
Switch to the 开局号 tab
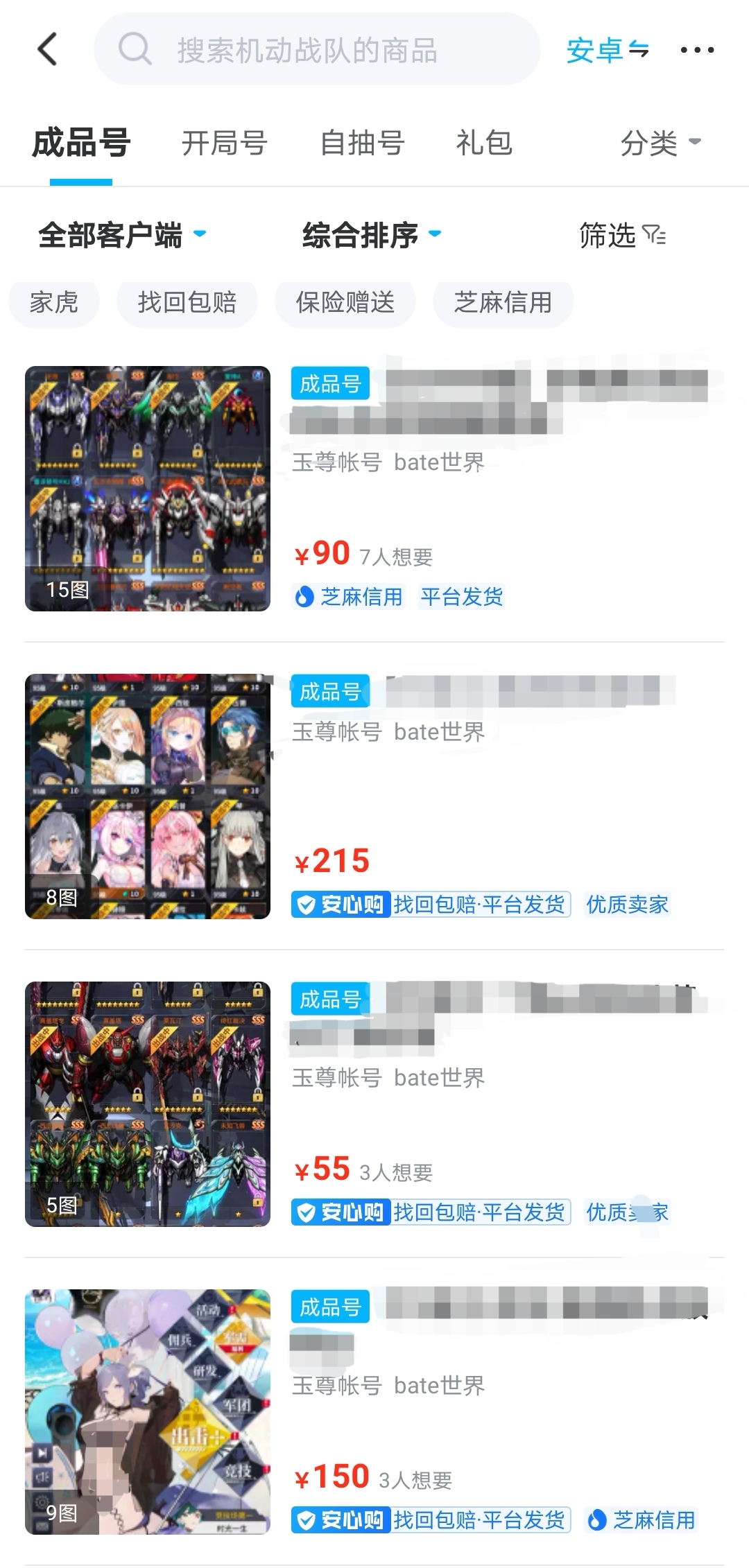pyautogui.click(x=224, y=143)
